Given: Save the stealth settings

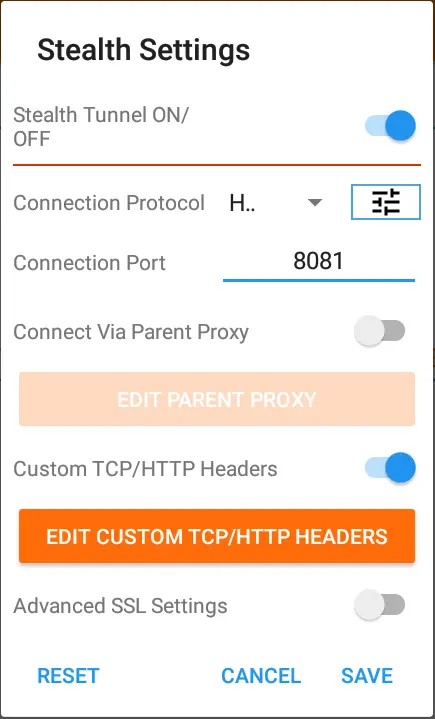Looking at the screenshot, I should (367, 676).
